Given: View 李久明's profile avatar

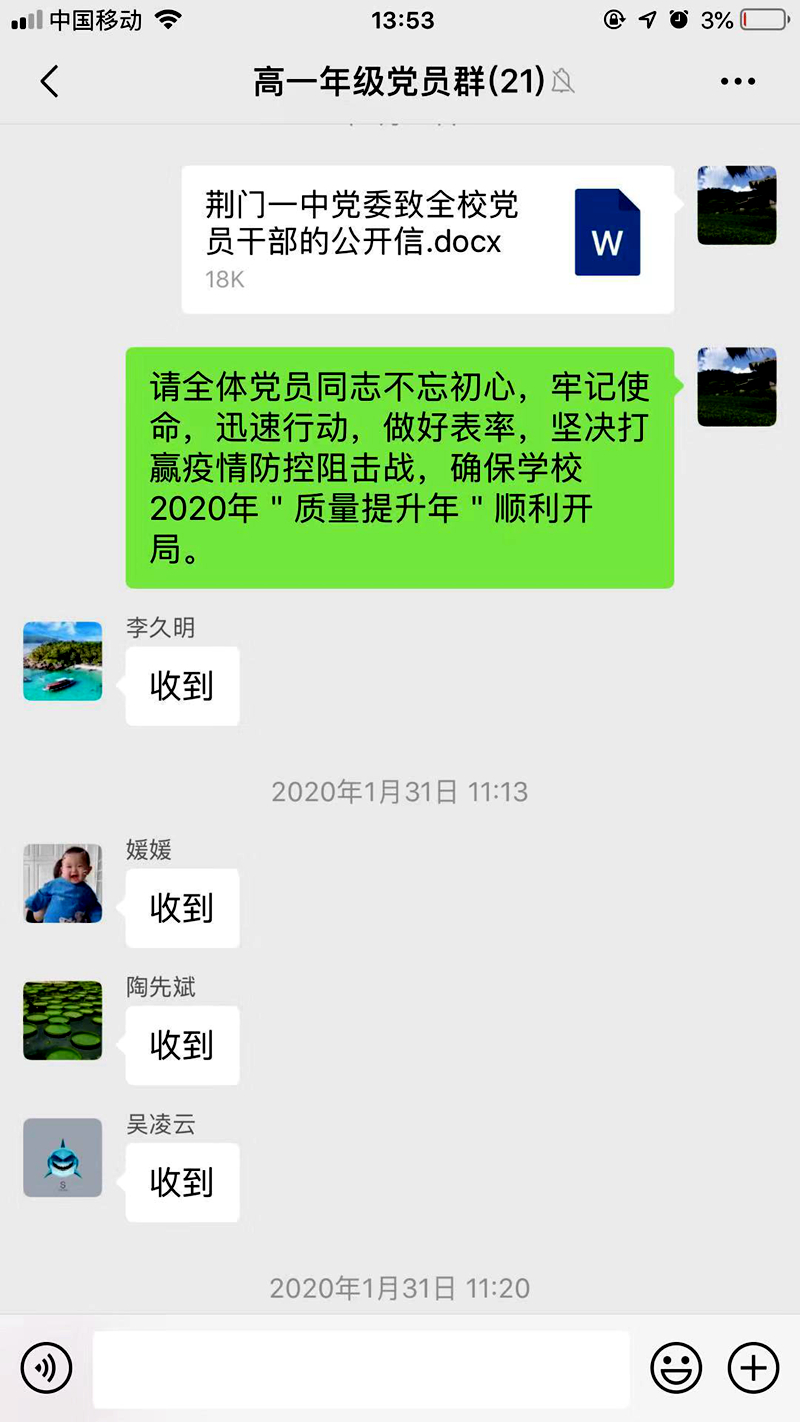Looking at the screenshot, I should [x=63, y=661].
